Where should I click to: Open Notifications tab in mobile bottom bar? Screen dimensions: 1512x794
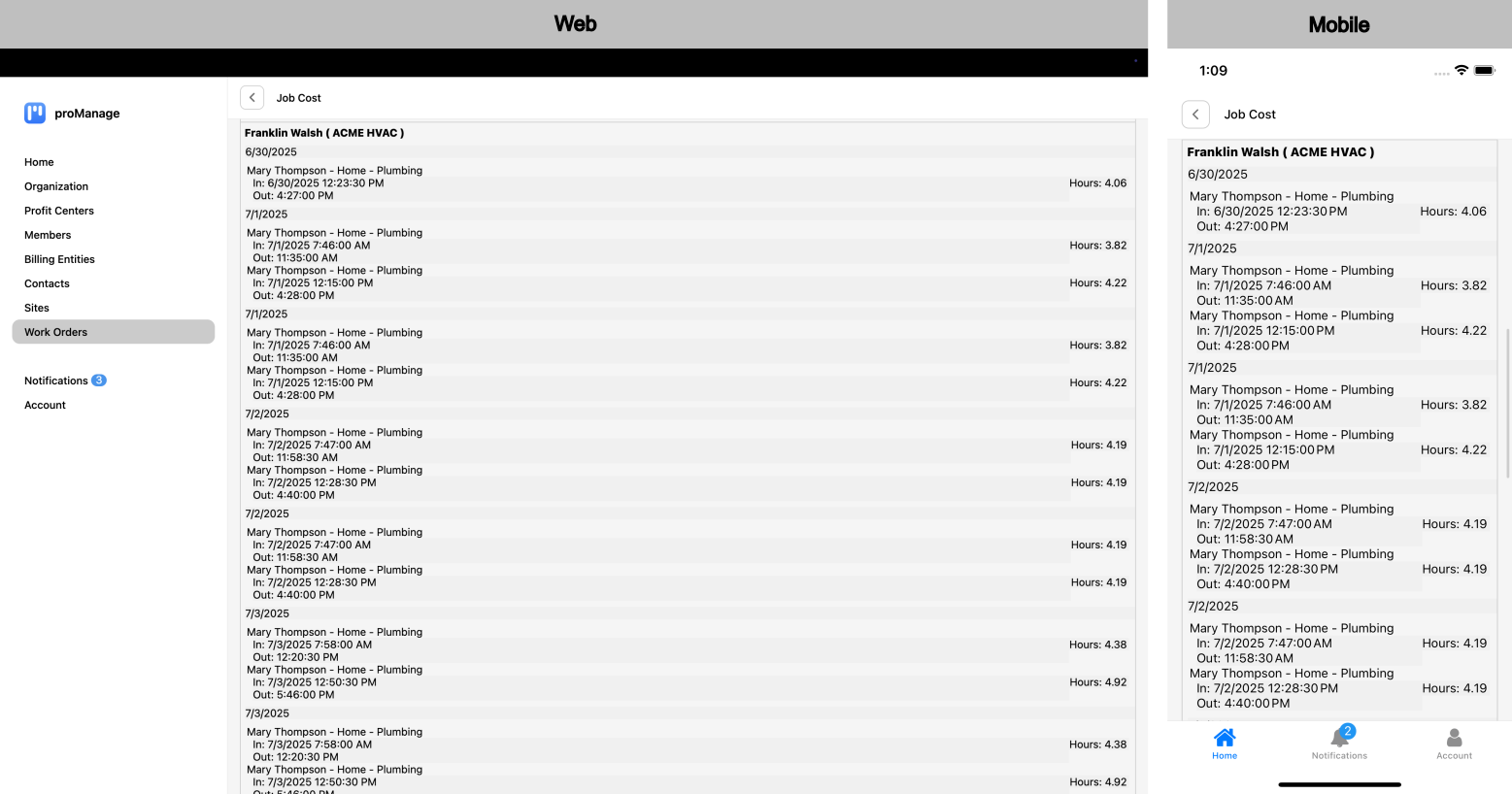[x=1339, y=744]
